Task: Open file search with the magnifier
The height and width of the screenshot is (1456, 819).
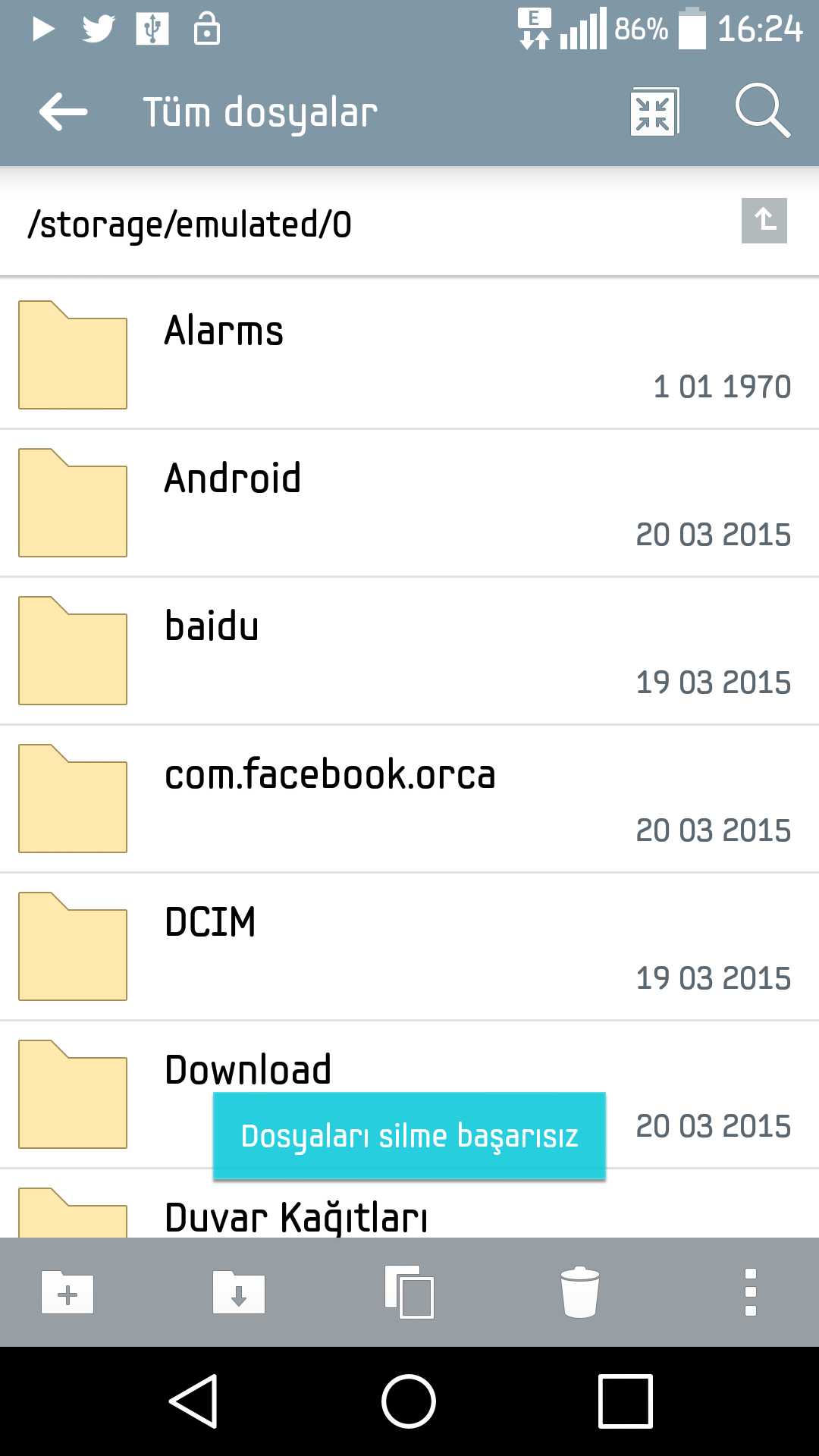Action: pyautogui.click(x=762, y=111)
